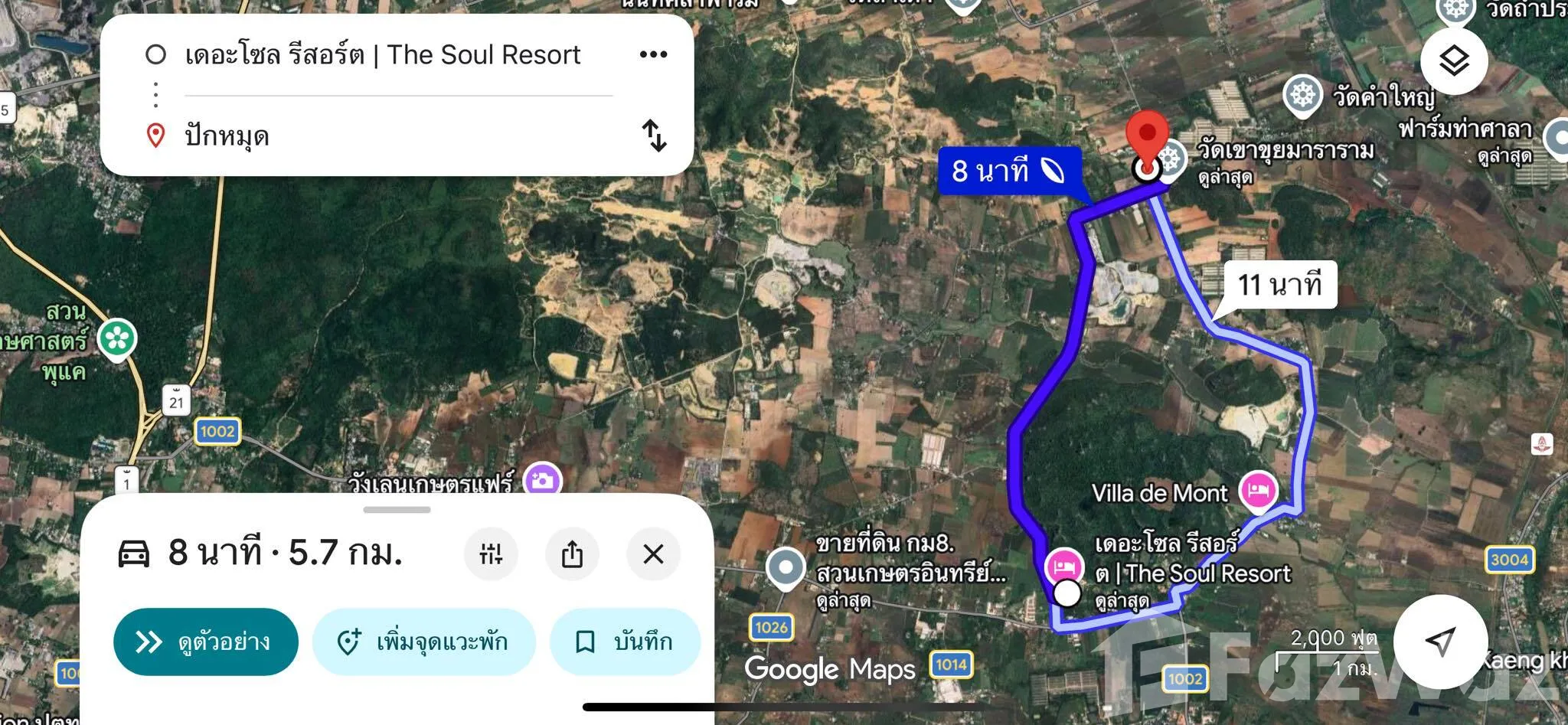
Task: Open วังเลนเกษตรแฟร์ photo spot marker
Action: (543, 481)
